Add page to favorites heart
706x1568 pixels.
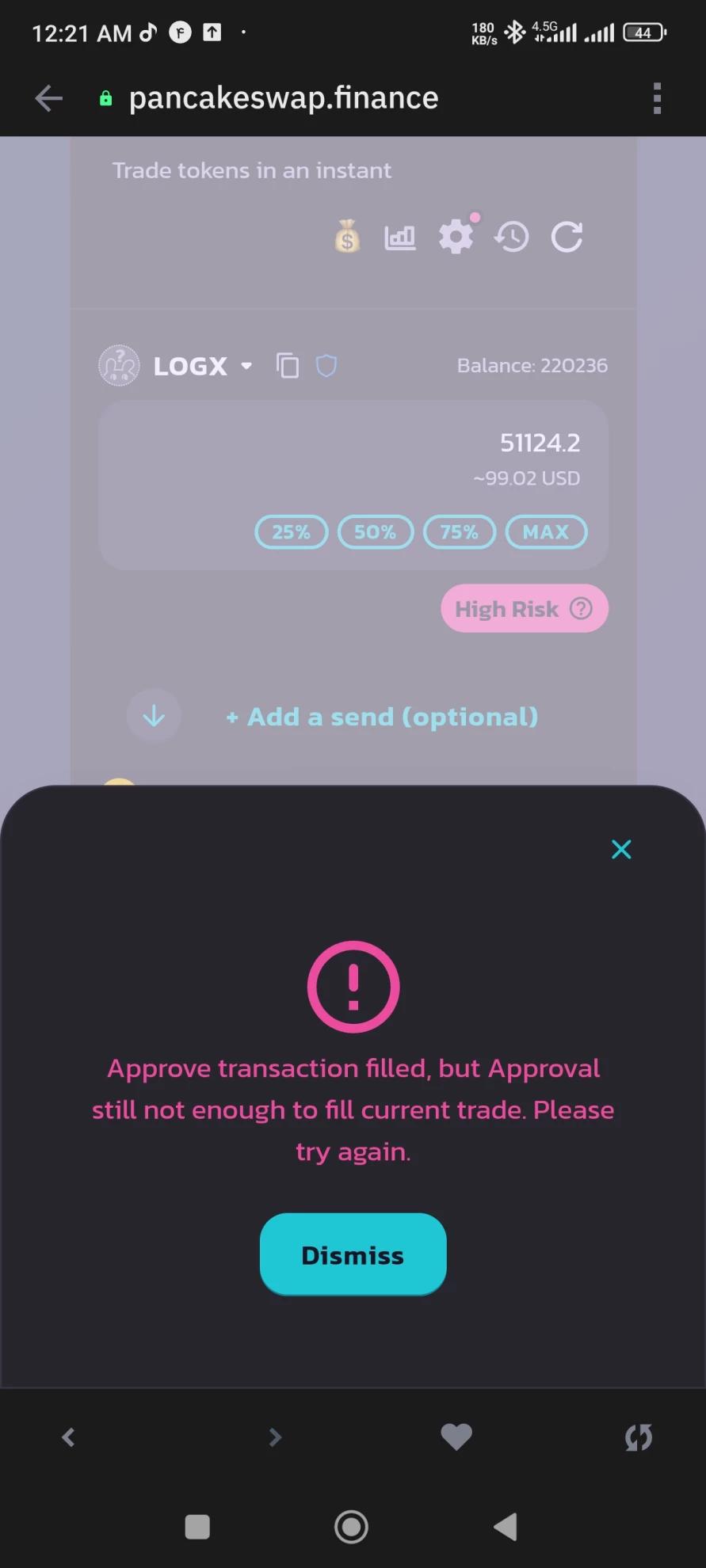456,1437
